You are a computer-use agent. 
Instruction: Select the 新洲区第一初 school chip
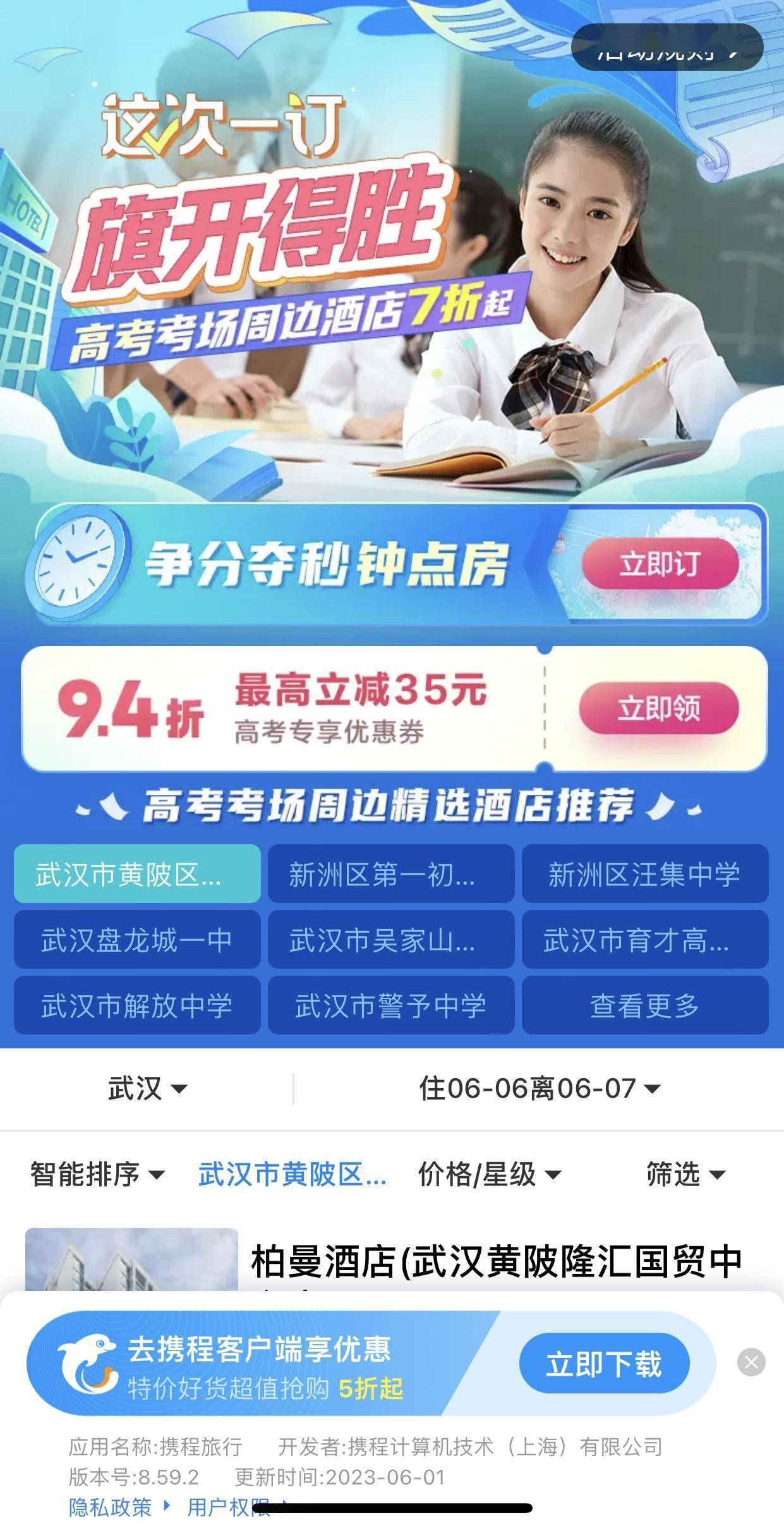(391, 874)
